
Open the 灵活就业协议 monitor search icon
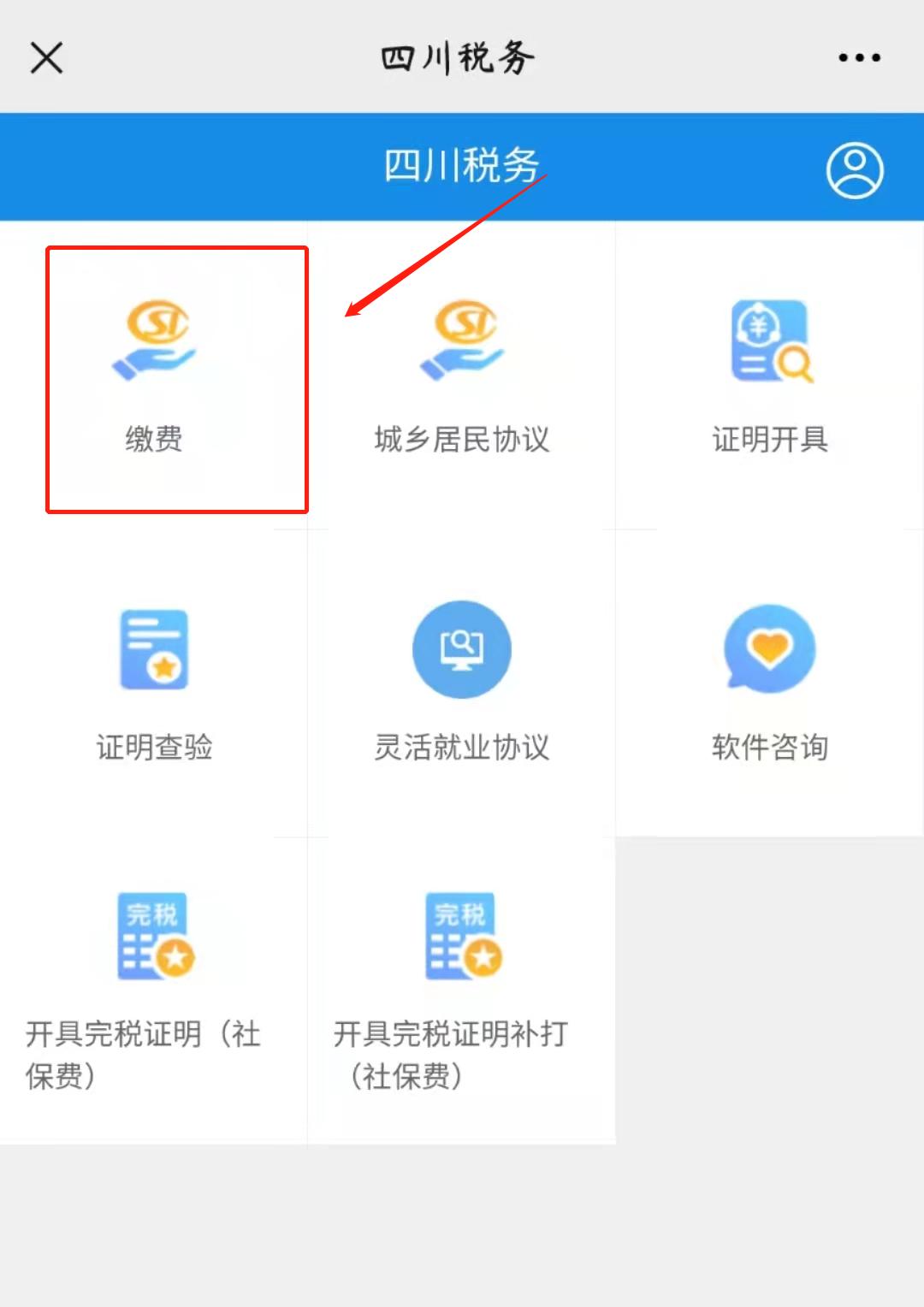(462, 648)
